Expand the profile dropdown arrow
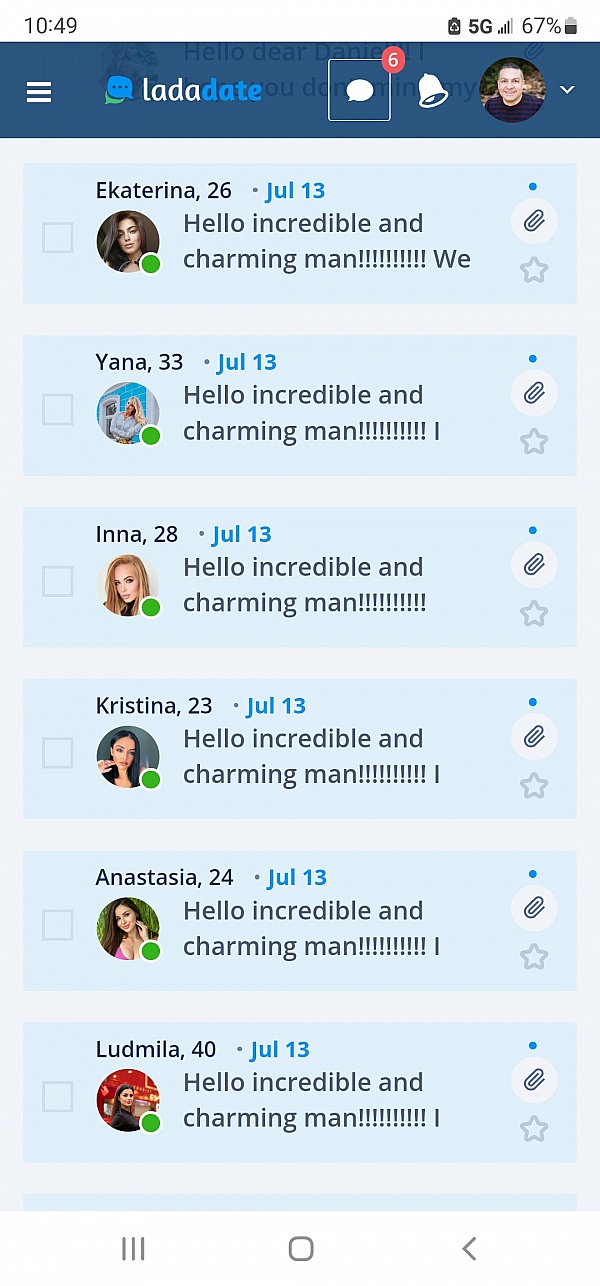Image resolution: width=600 pixels, height=1286 pixels. click(x=567, y=90)
